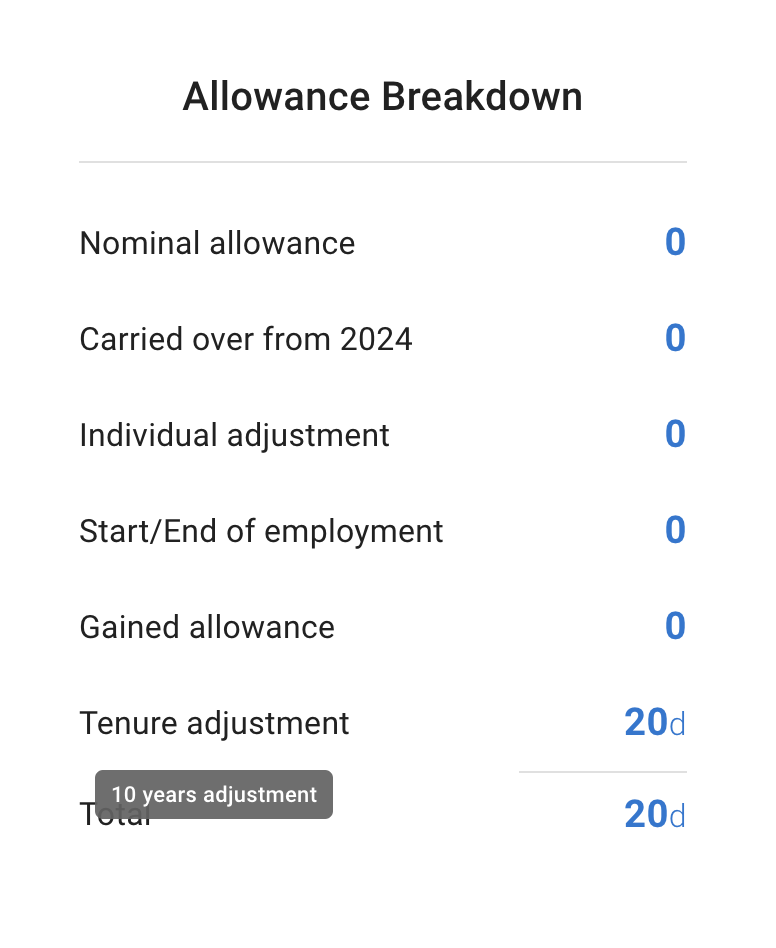Click the "Tenure adjustment" row label
The width and height of the screenshot is (776, 948).
pos(214,722)
